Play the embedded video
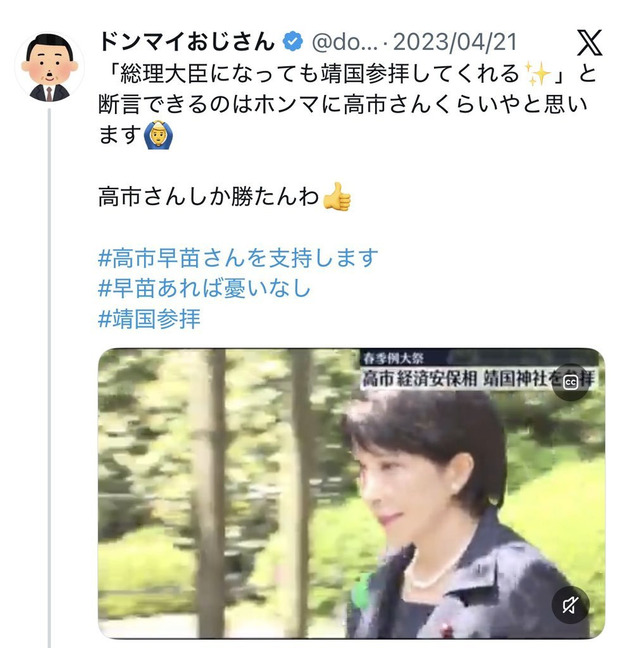Viewport: 620px width, 648px height. pyautogui.click(x=351, y=493)
